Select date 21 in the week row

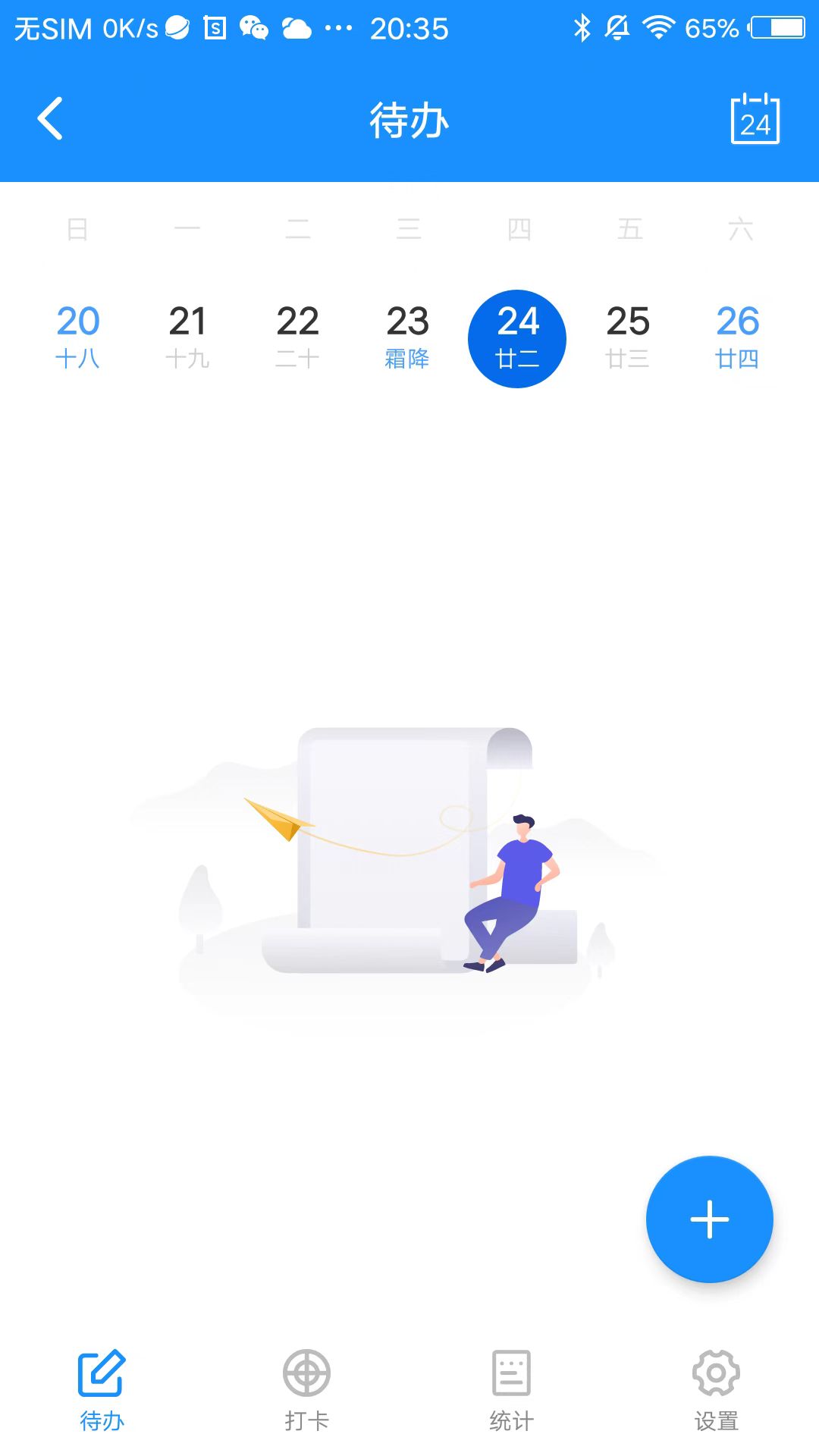pos(187,337)
